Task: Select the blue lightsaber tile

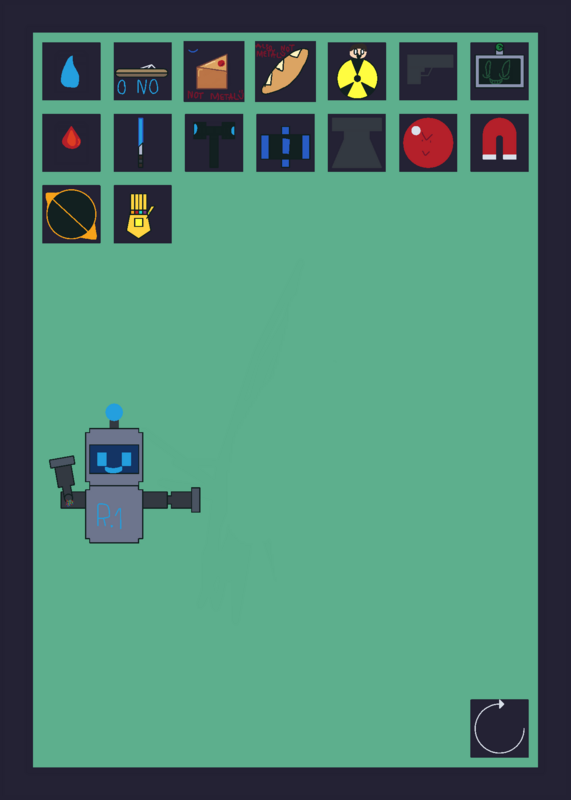Action: click(x=143, y=143)
